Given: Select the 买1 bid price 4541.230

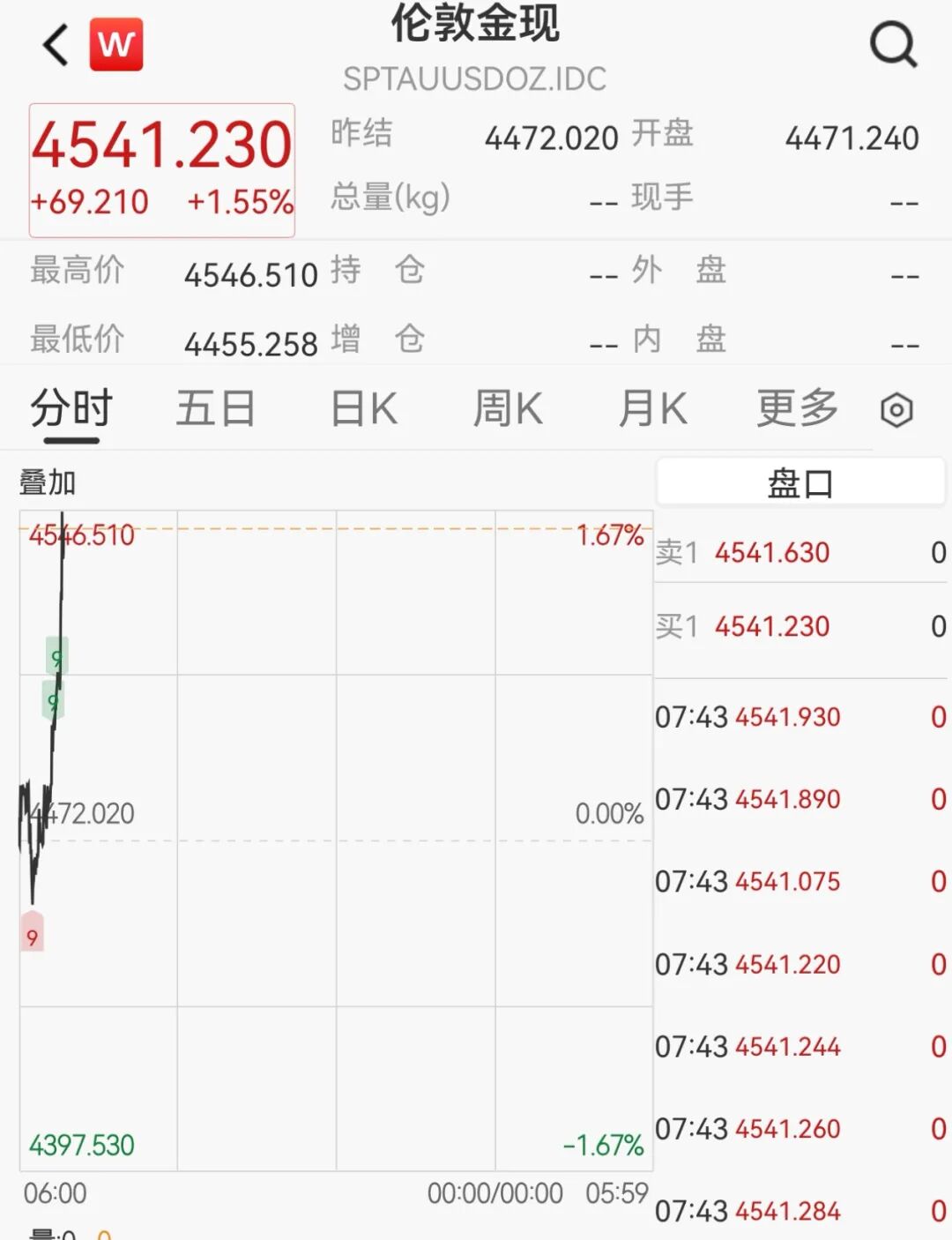Looking at the screenshot, I should tap(771, 626).
